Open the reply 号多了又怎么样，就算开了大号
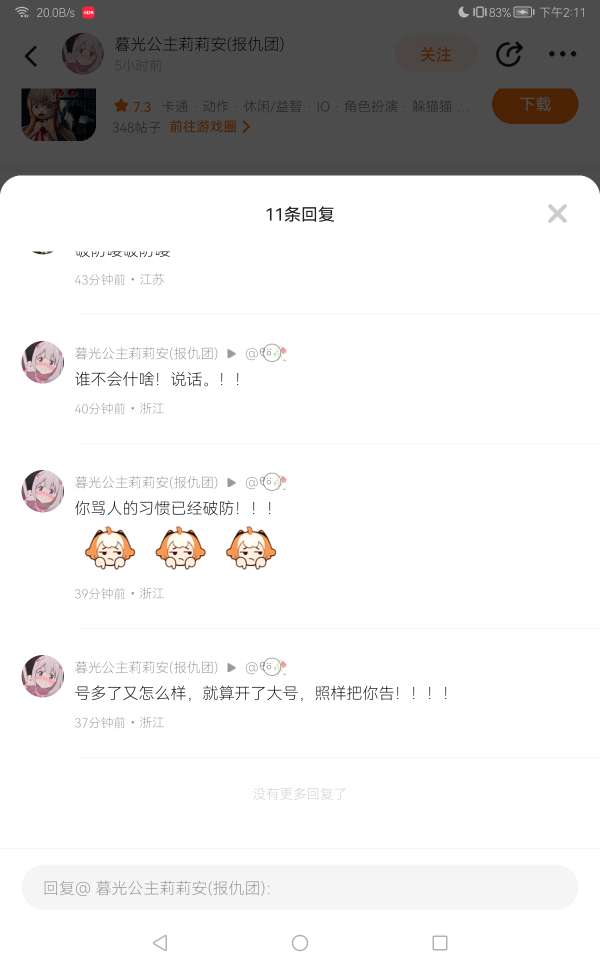Viewport: 600px width, 960px height. pyautogui.click(x=262, y=692)
